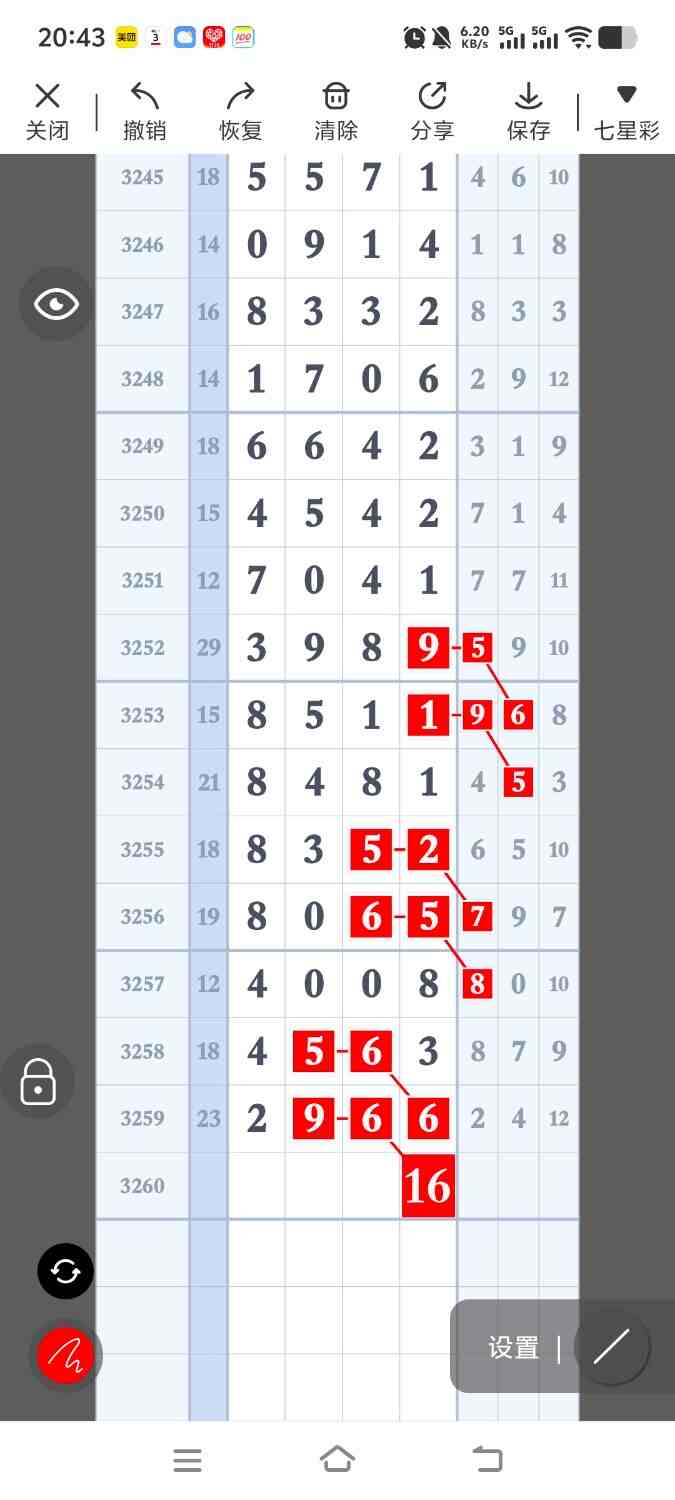
Task: Open 设置 settings panel
Action: tap(513, 1348)
